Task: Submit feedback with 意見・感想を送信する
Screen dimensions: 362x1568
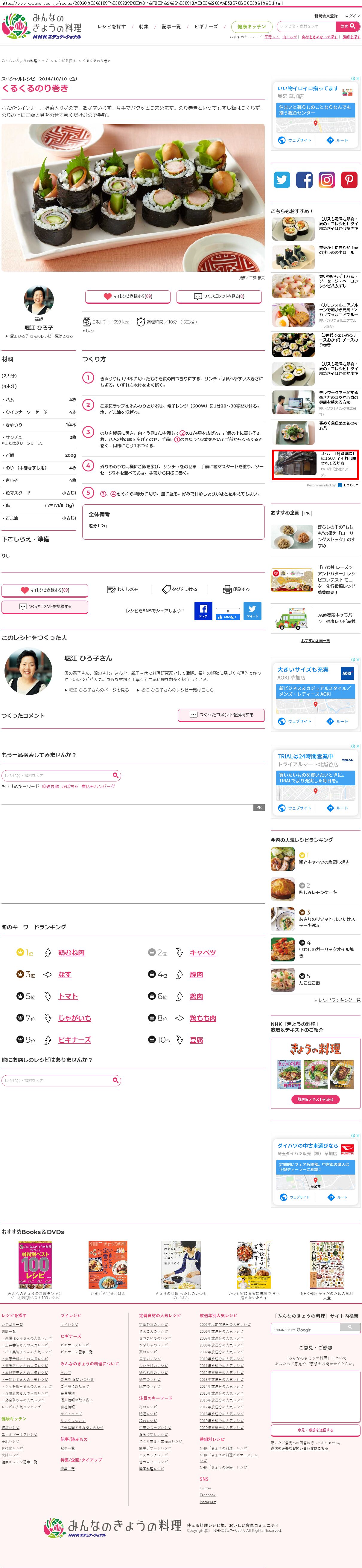Action: pos(315,1430)
